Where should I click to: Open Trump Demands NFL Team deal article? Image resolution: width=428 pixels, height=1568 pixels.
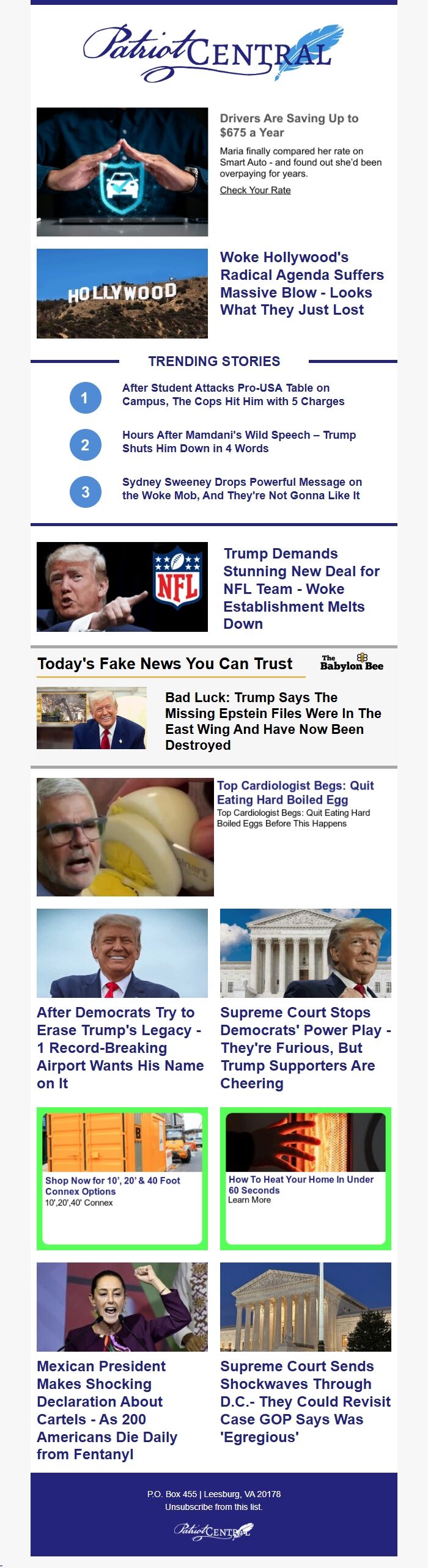pyautogui.click(x=301, y=588)
